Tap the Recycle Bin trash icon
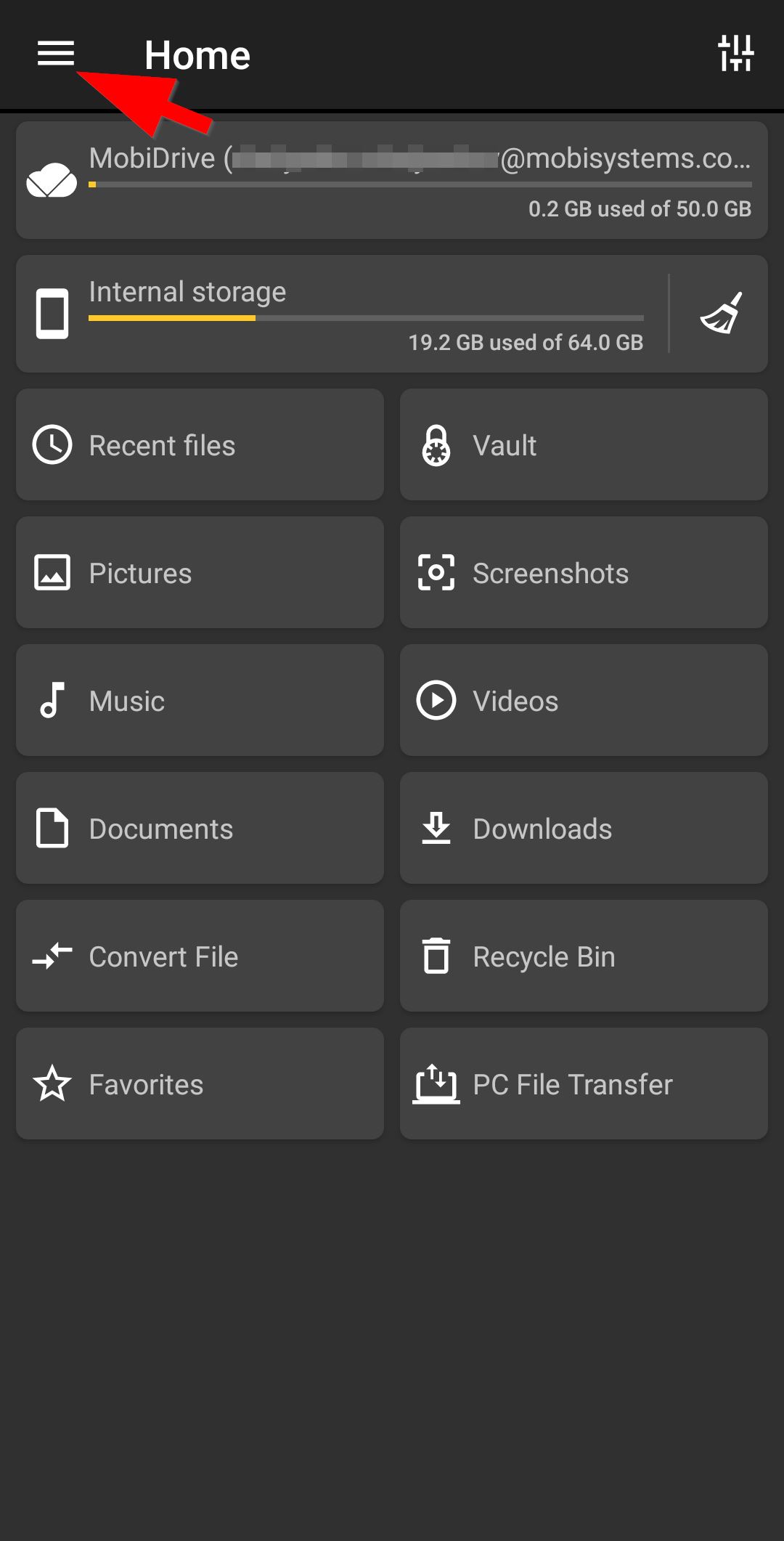Image resolution: width=784 pixels, height=1541 pixels. tap(436, 956)
